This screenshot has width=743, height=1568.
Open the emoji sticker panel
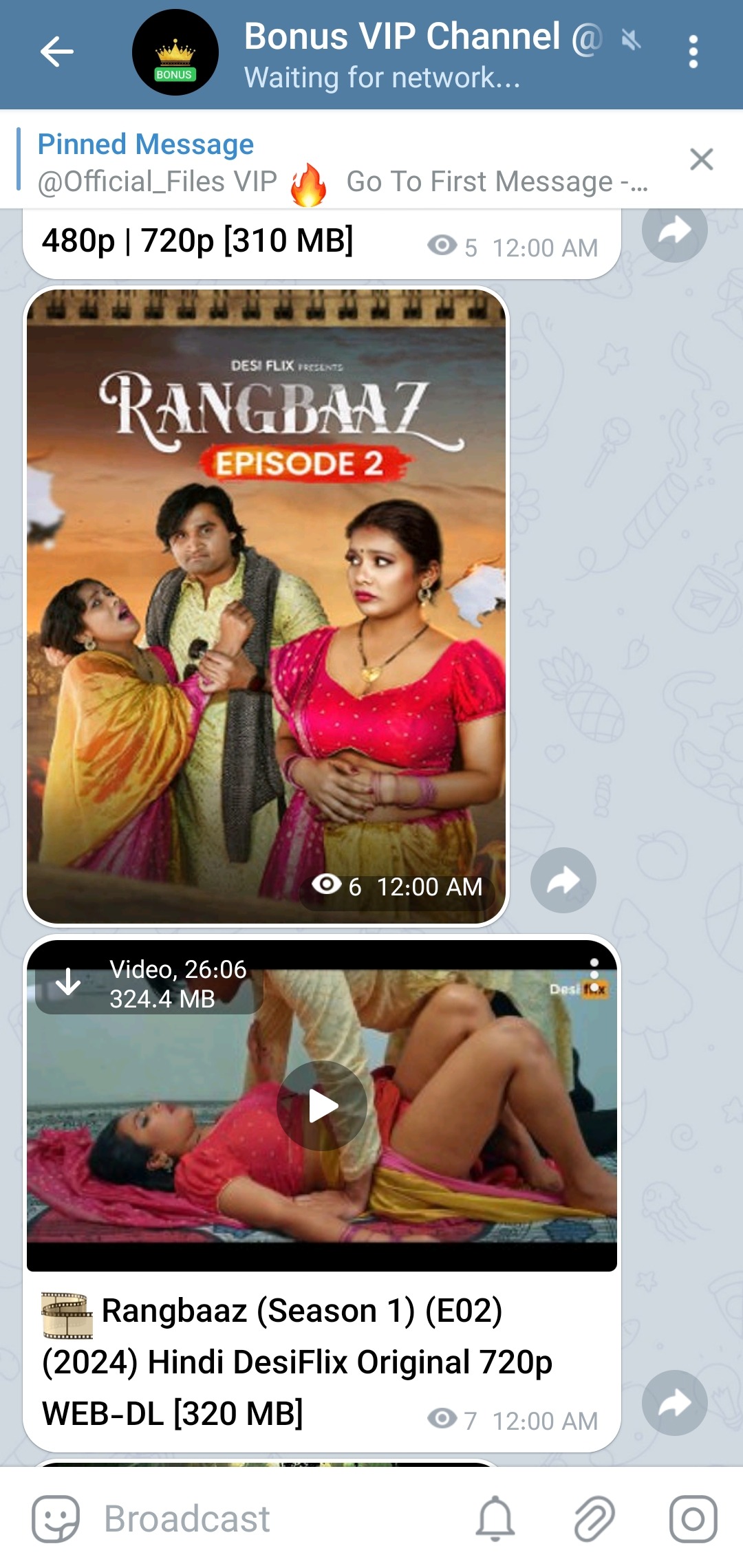(x=56, y=1518)
